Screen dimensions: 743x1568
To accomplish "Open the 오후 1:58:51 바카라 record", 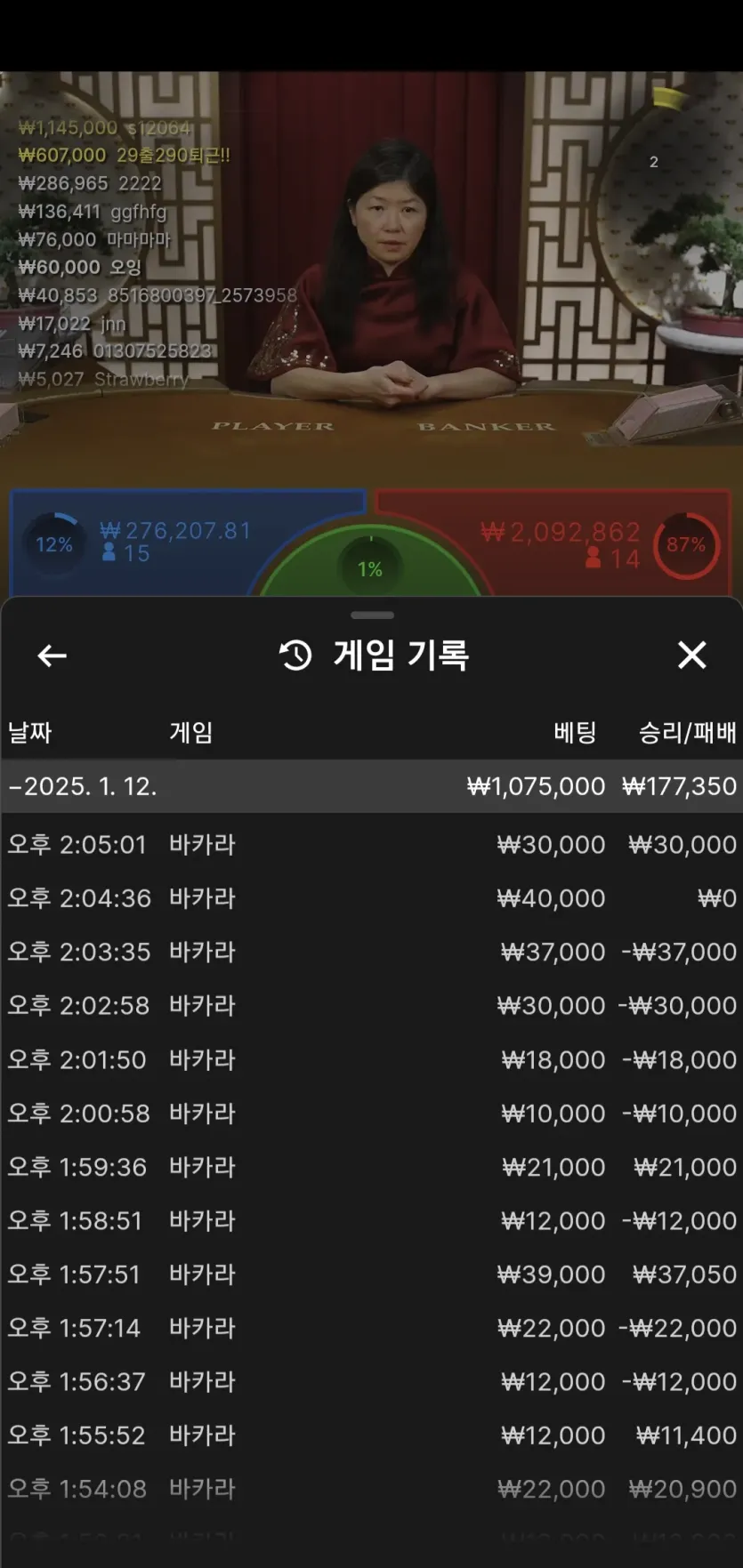I will coord(371,1220).
